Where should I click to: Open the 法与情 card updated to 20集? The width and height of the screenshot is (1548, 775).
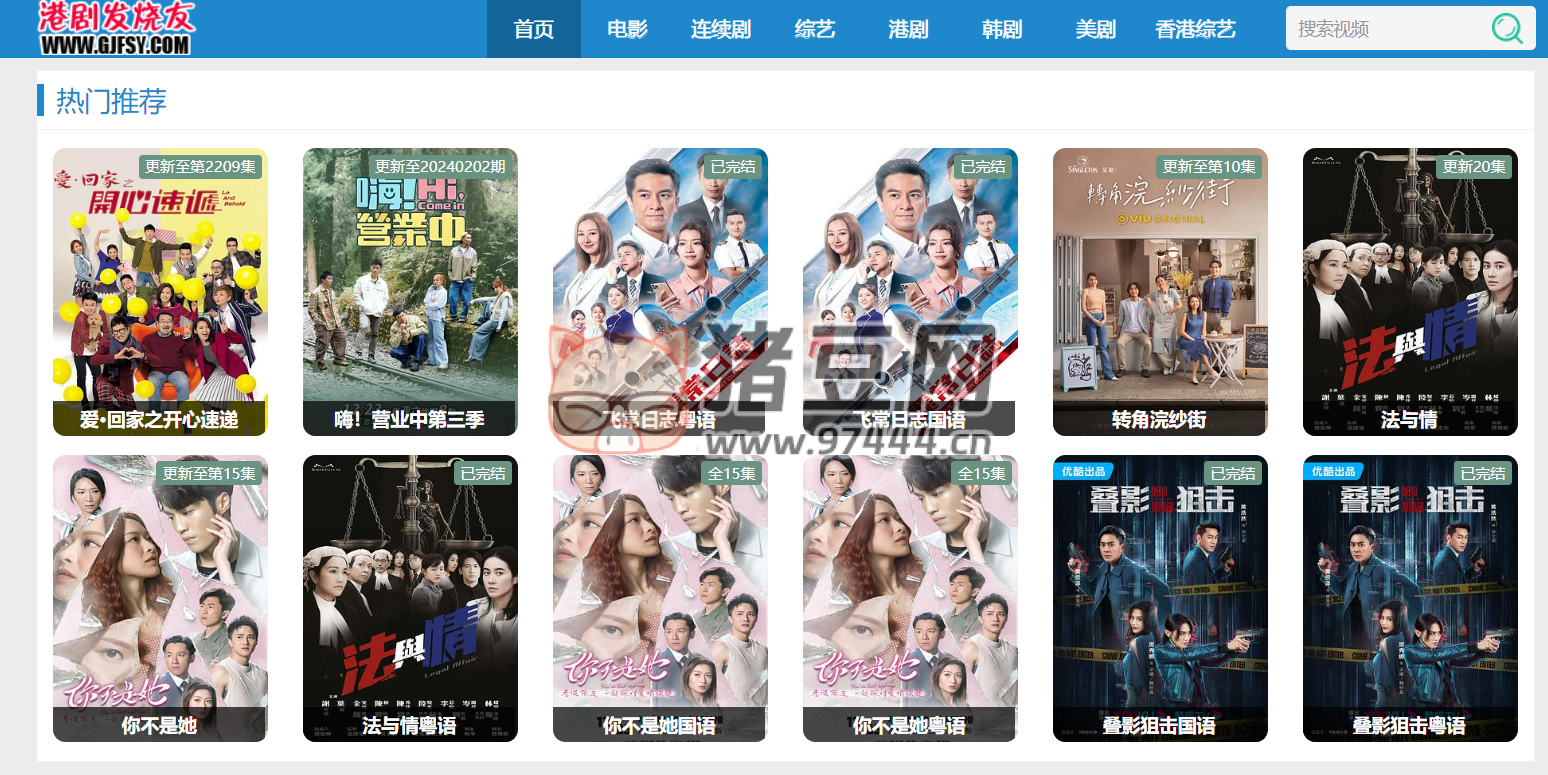point(1410,291)
